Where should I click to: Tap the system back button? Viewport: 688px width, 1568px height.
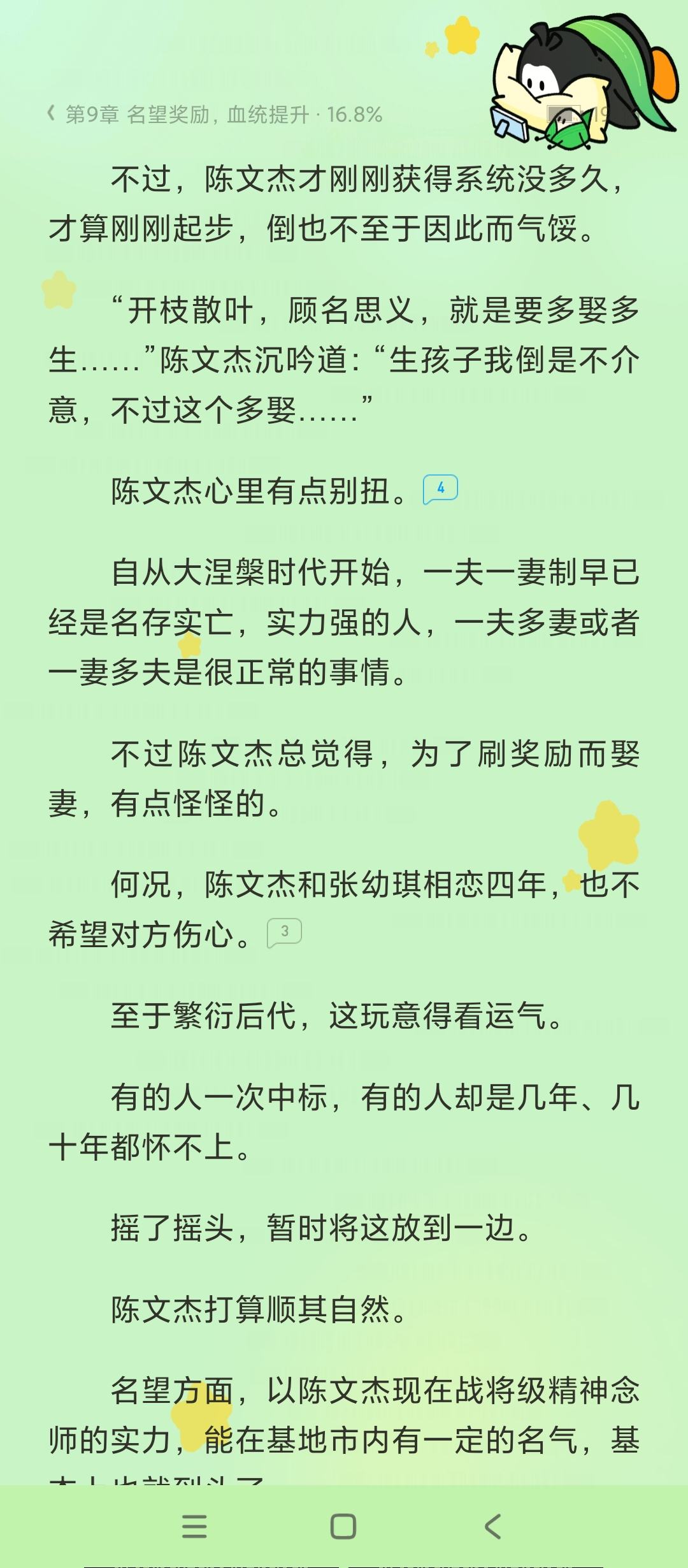492,1527
